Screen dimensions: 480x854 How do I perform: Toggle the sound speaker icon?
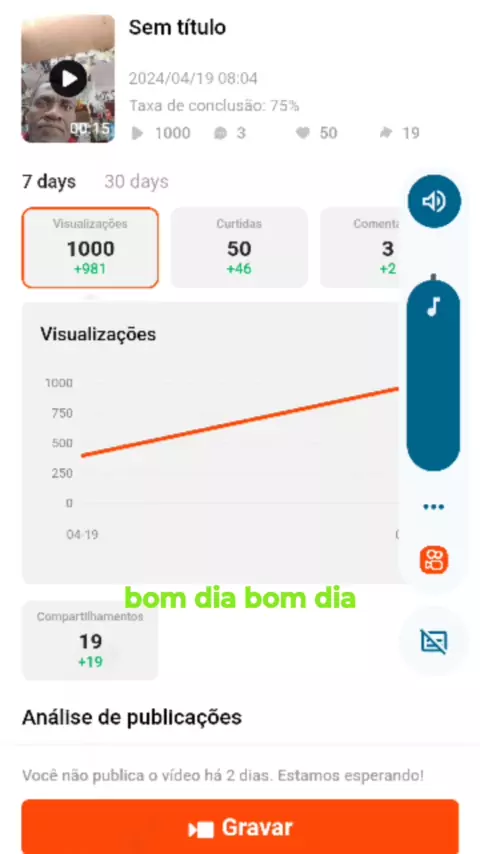tap(434, 202)
